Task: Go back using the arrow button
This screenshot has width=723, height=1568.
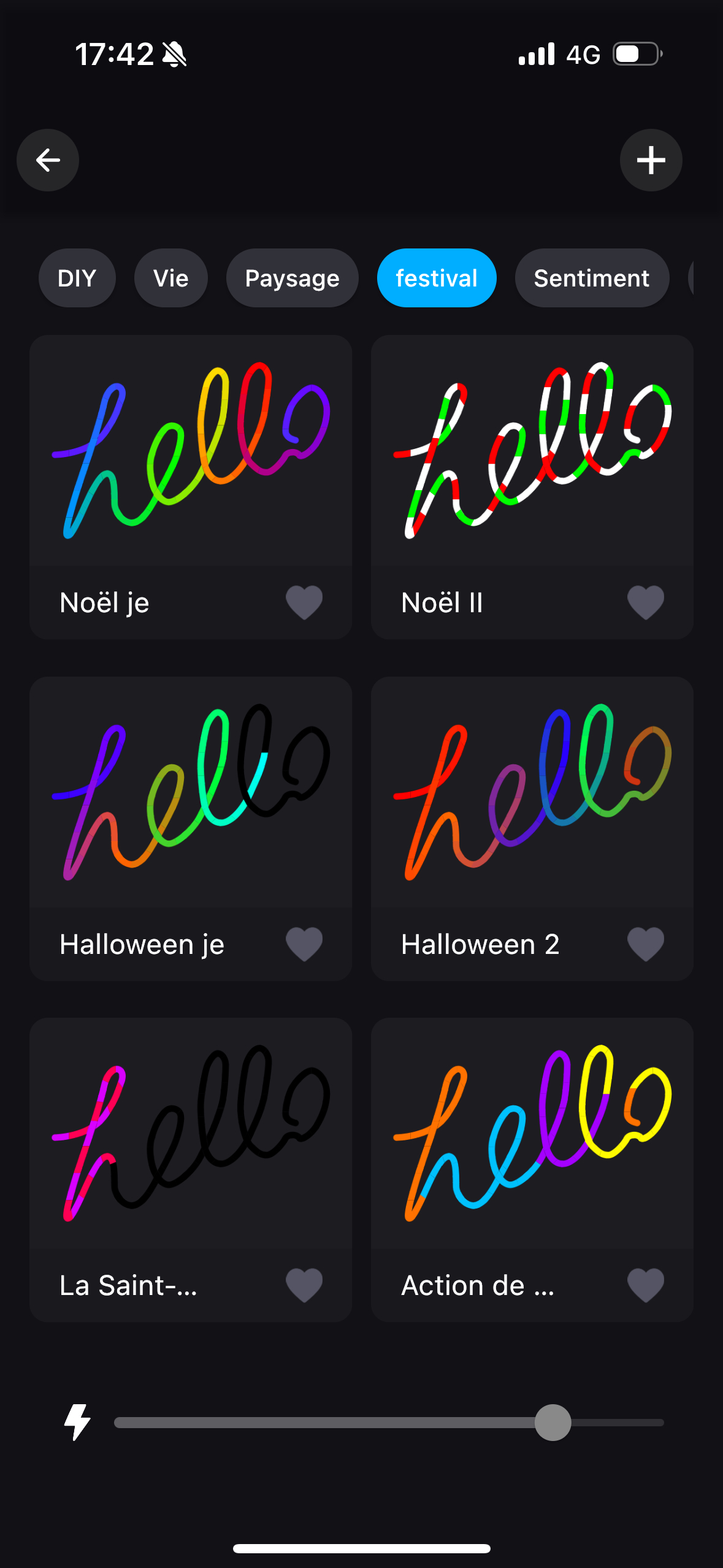Action: [48, 160]
